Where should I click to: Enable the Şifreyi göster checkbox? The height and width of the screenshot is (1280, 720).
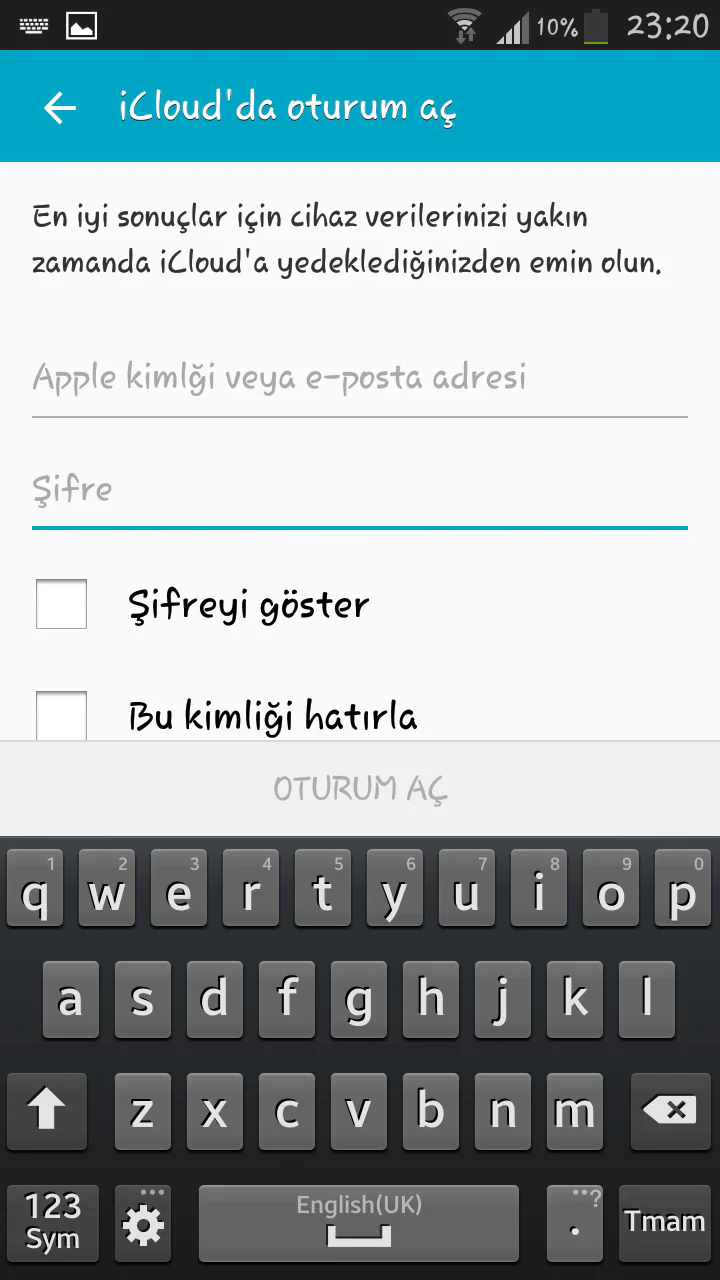[x=62, y=604]
